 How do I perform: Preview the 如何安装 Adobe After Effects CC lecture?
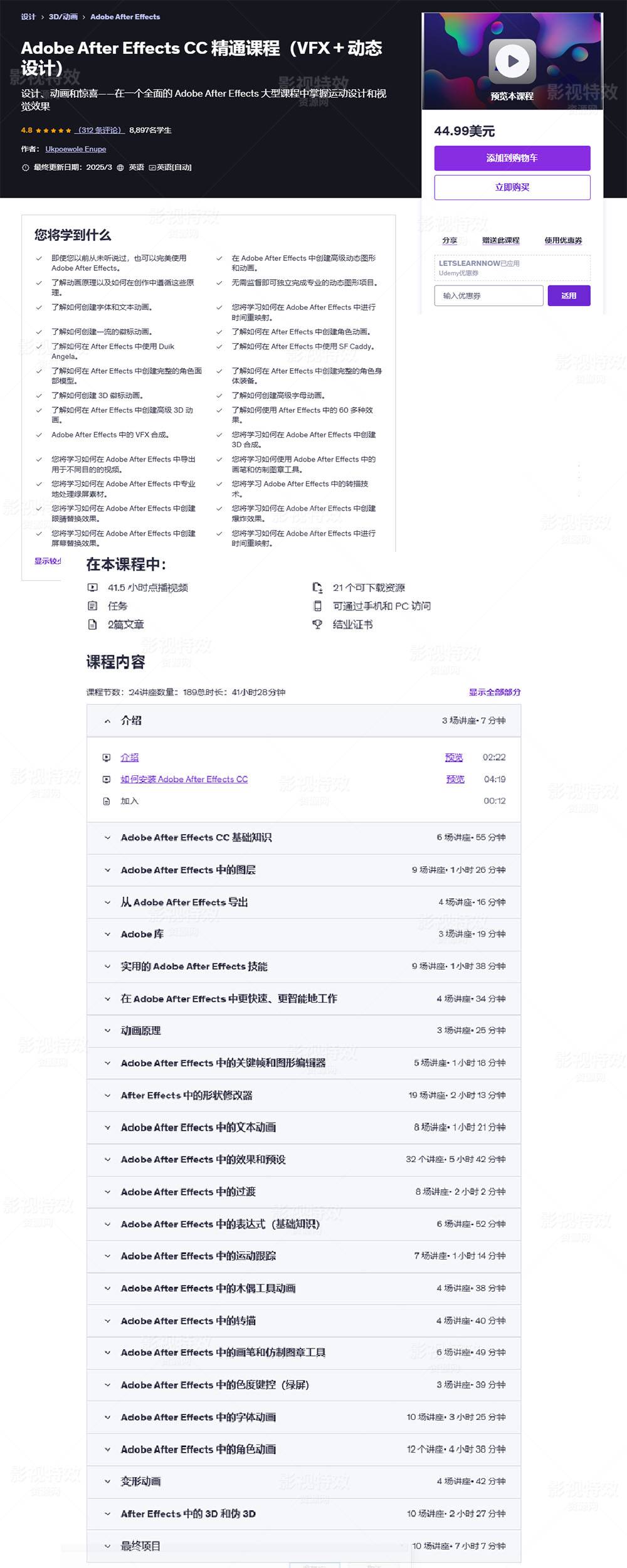[x=455, y=780]
